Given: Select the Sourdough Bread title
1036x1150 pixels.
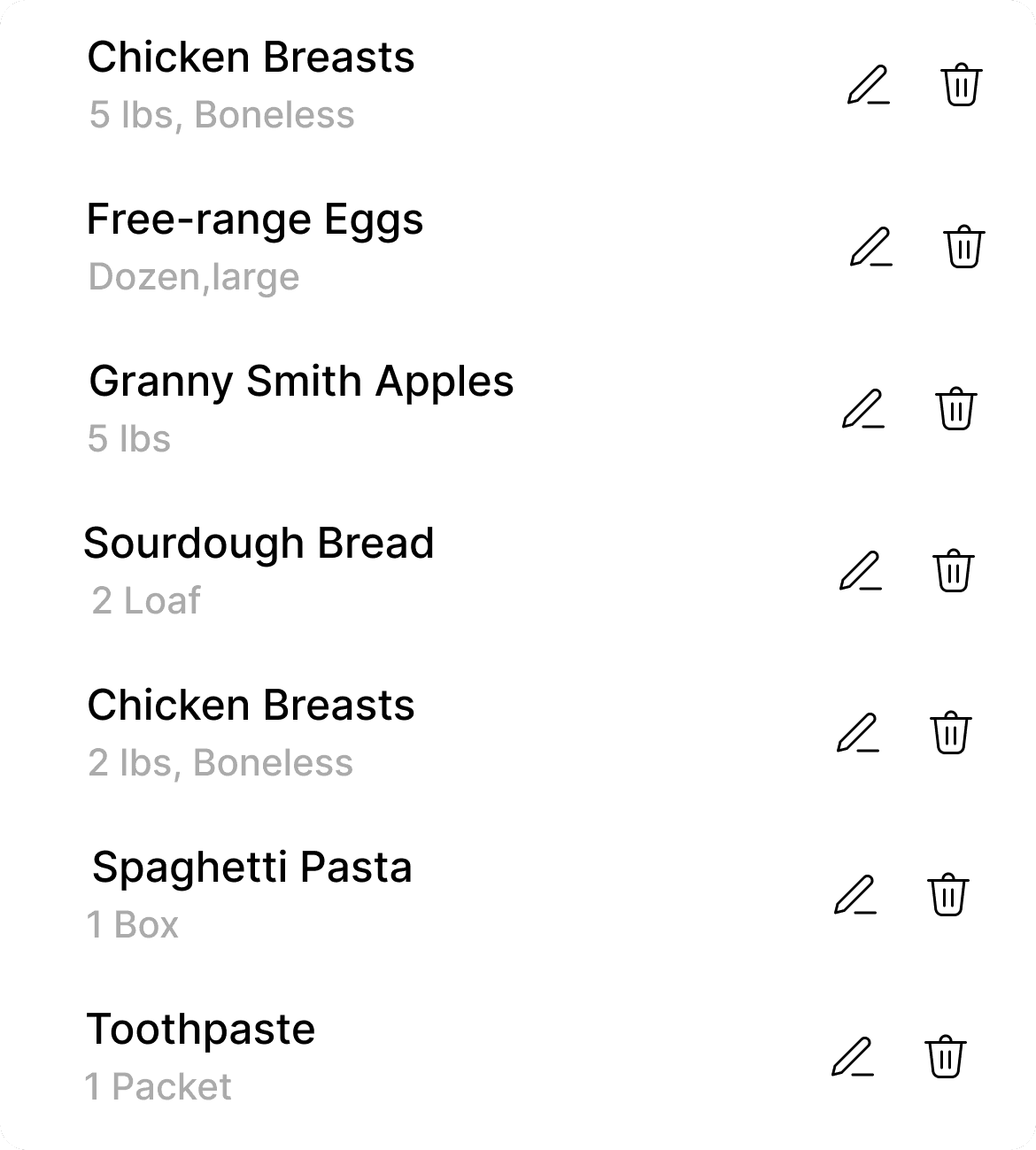Looking at the screenshot, I should point(259,543).
